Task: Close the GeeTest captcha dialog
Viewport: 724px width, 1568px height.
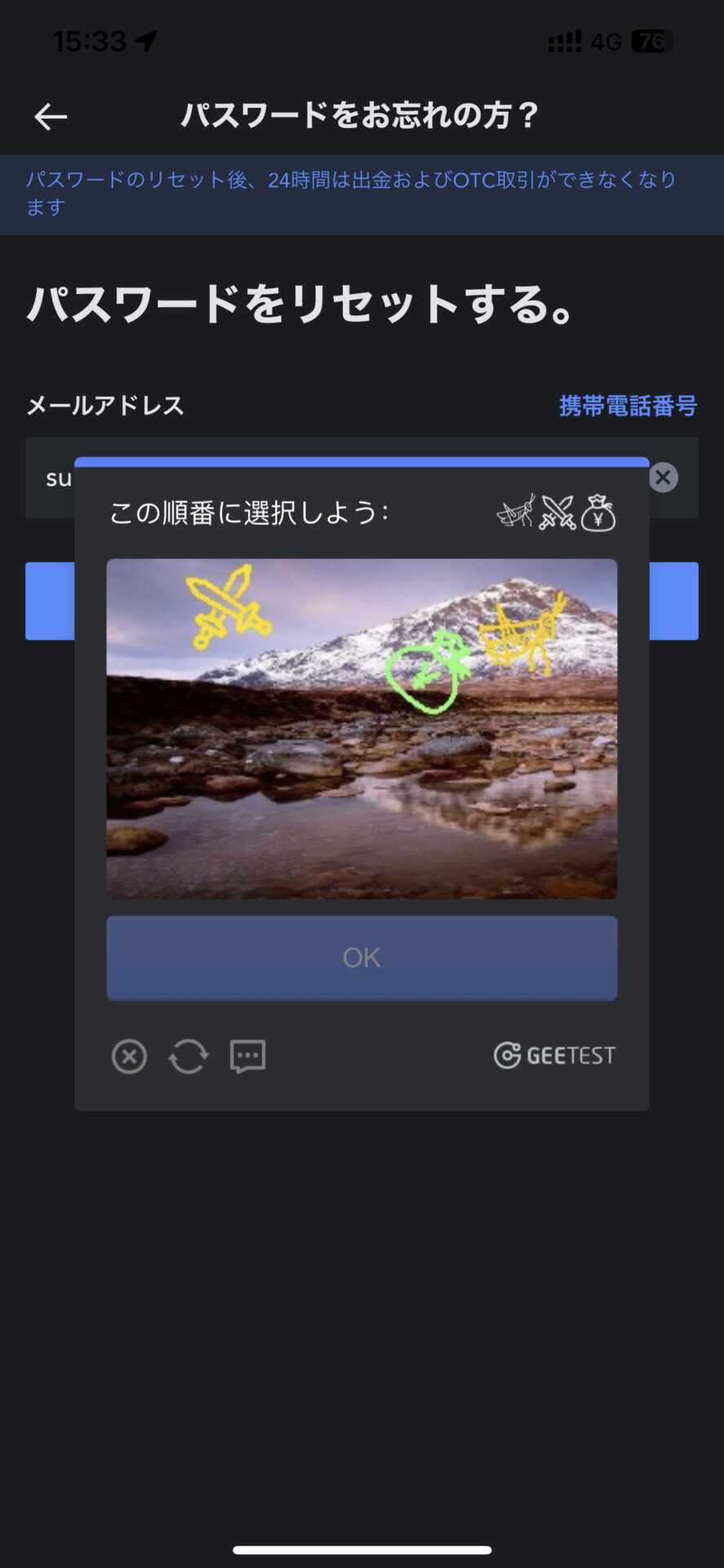Action: (129, 1056)
